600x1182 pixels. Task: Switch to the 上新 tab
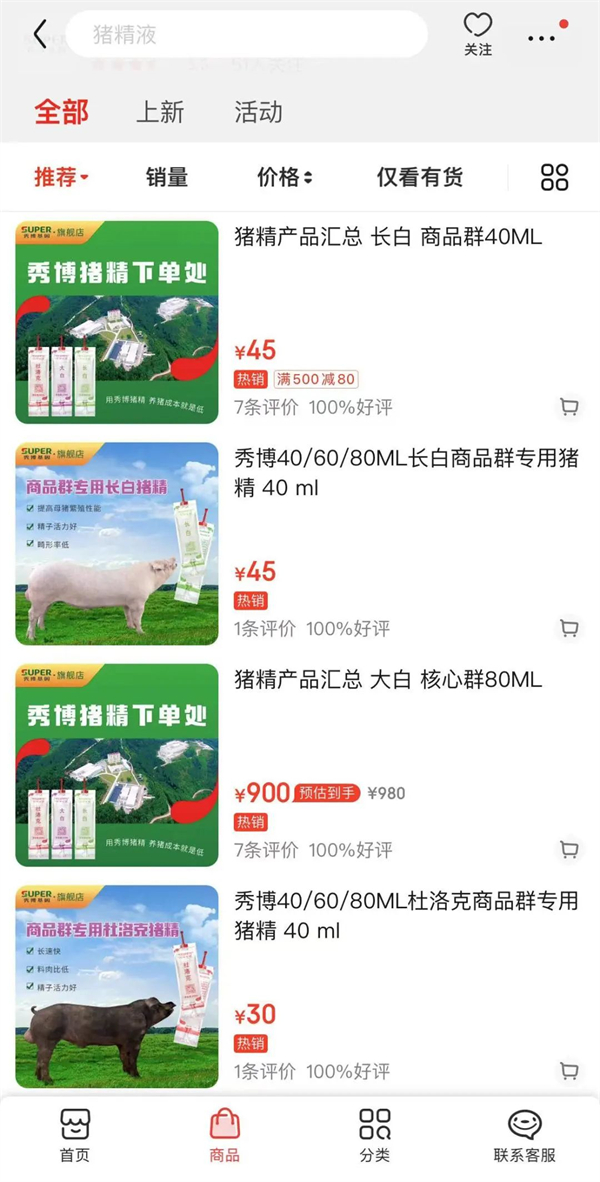(160, 111)
